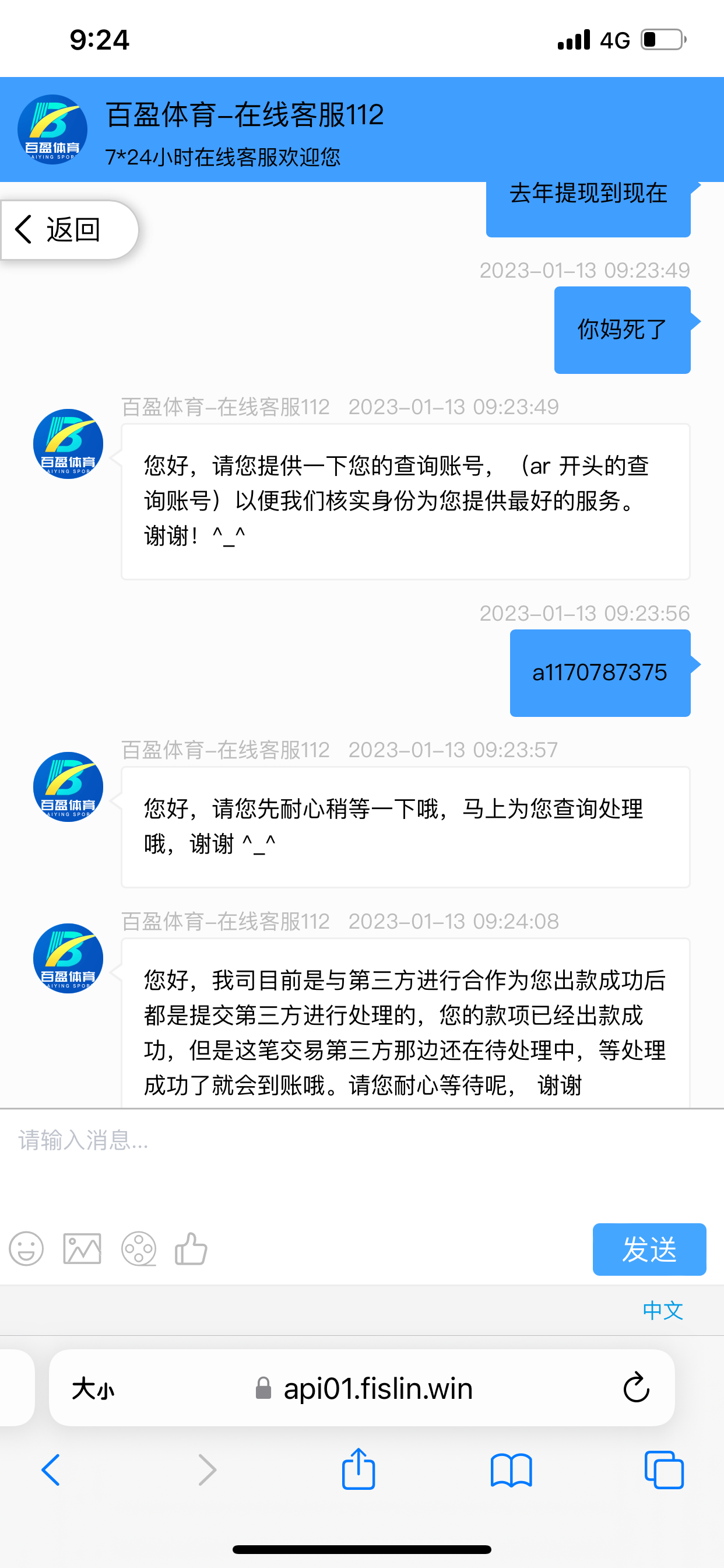Go back in Safari browser history
This screenshot has height=1568, width=724.
click(x=51, y=1470)
